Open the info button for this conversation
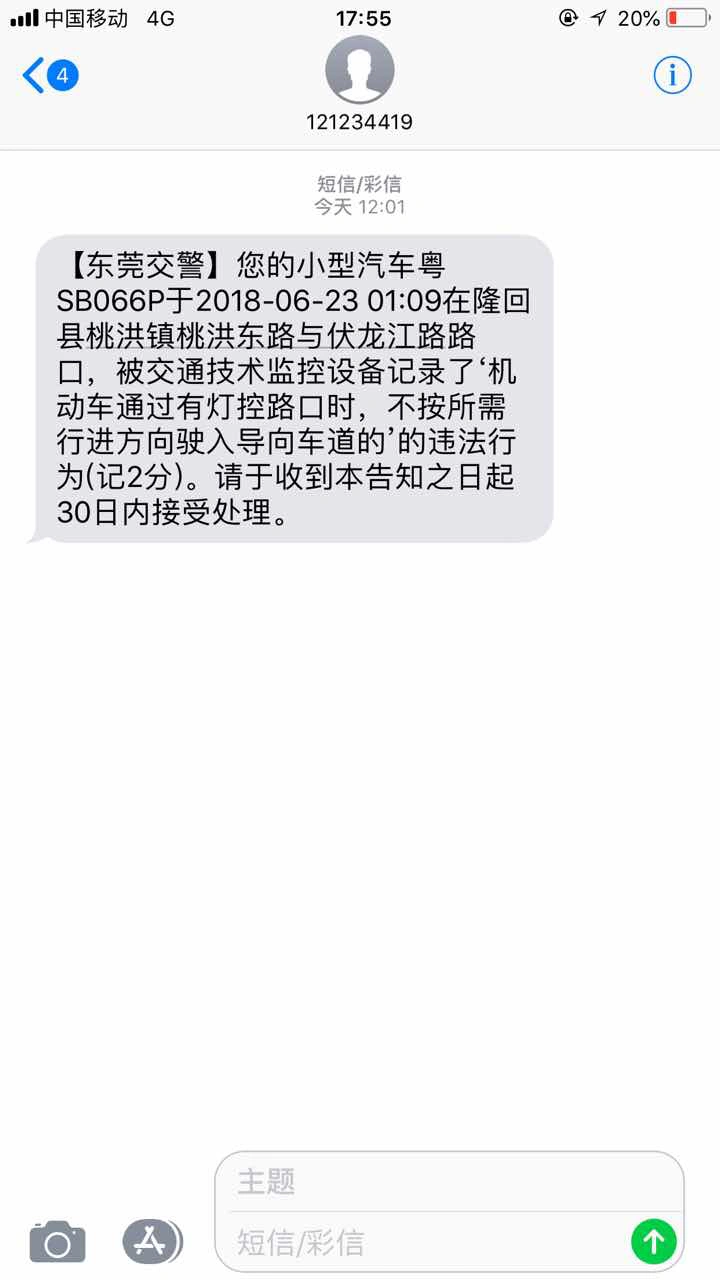This screenshot has width=720, height=1280. click(673, 75)
